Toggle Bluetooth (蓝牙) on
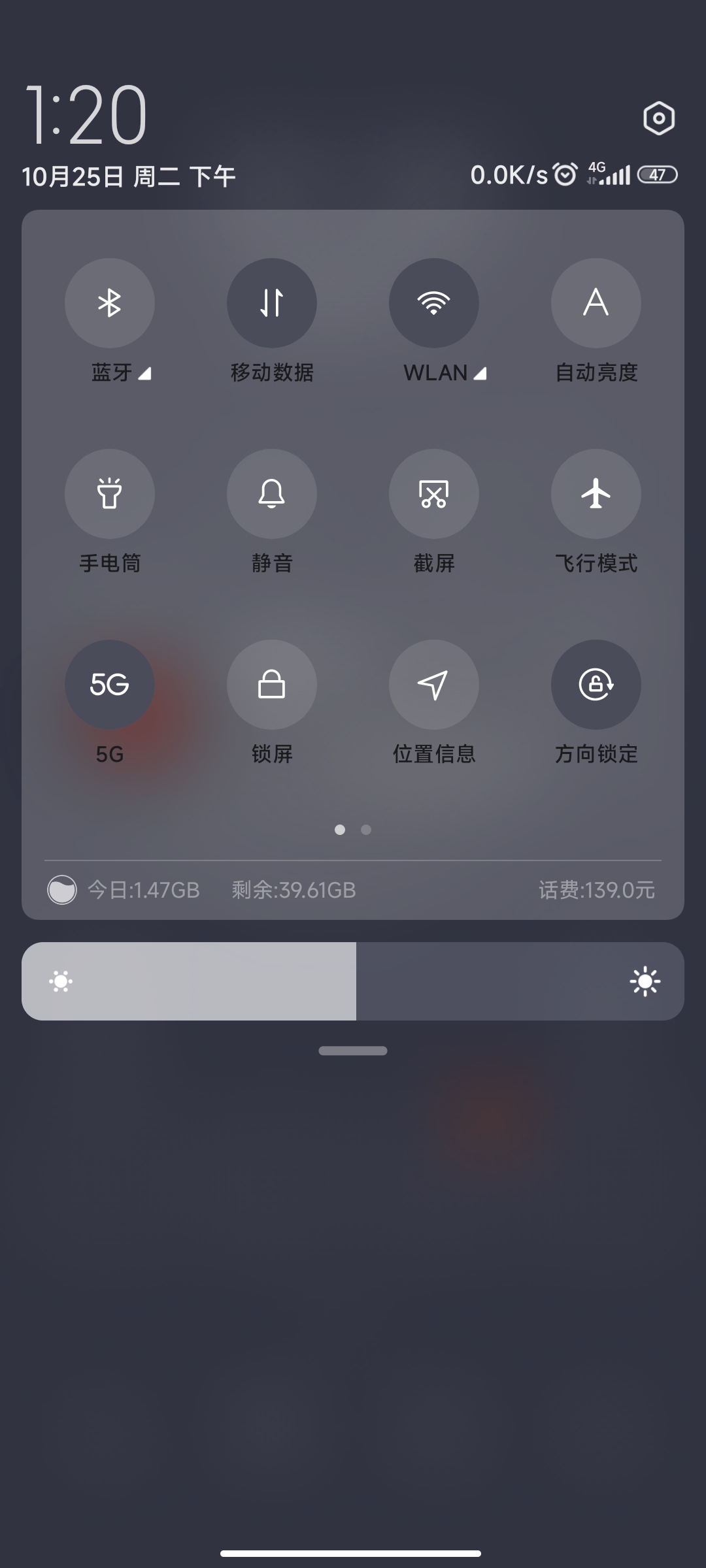706x1568 pixels. coord(110,303)
